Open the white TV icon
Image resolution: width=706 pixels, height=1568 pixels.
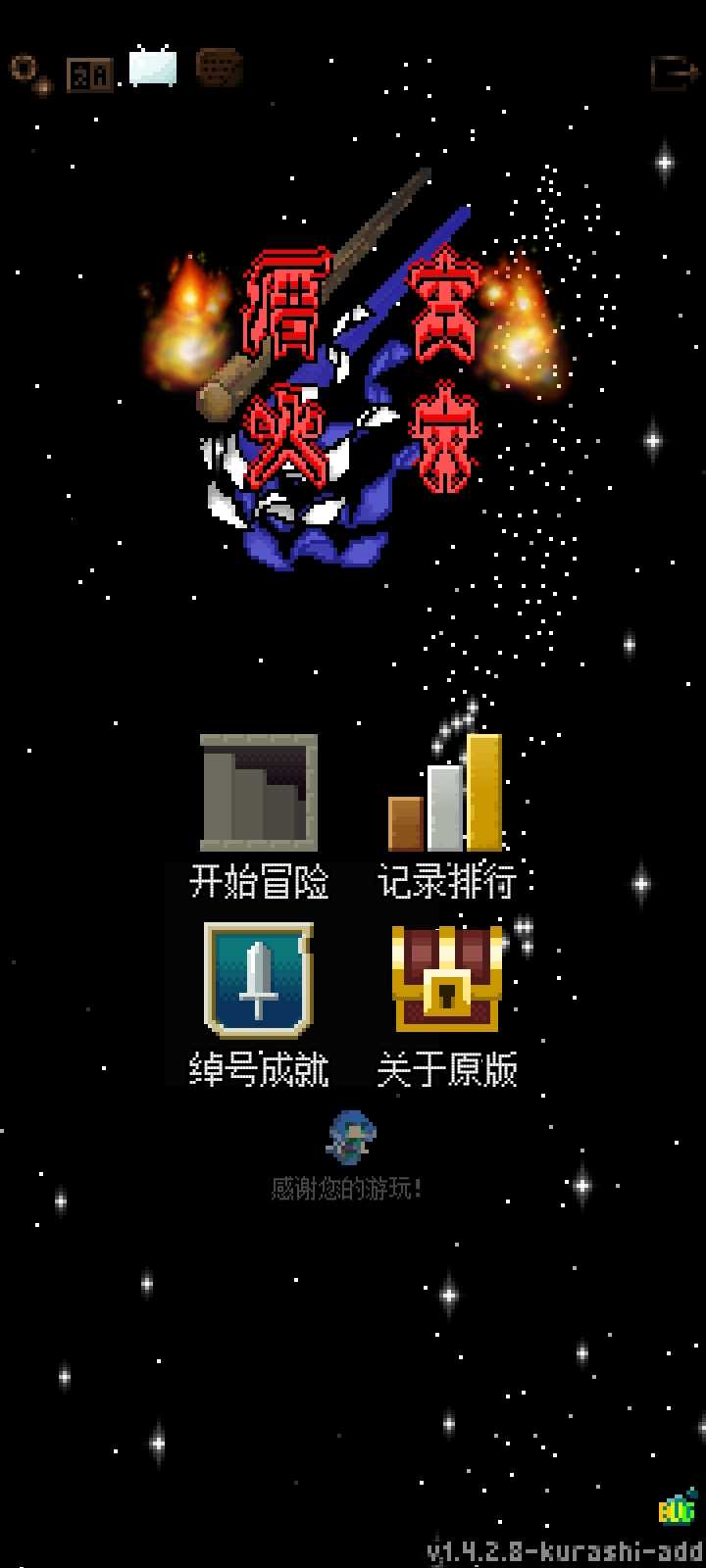153,69
